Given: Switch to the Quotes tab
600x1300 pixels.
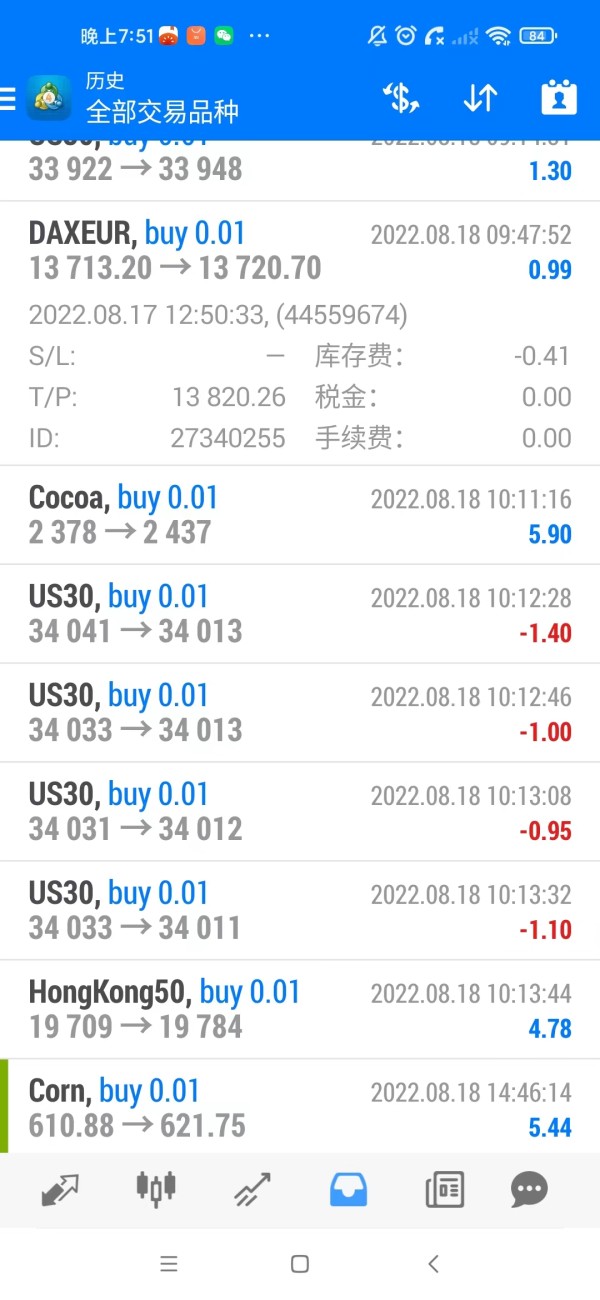Looking at the screenshot, I should pos(60,1189).
